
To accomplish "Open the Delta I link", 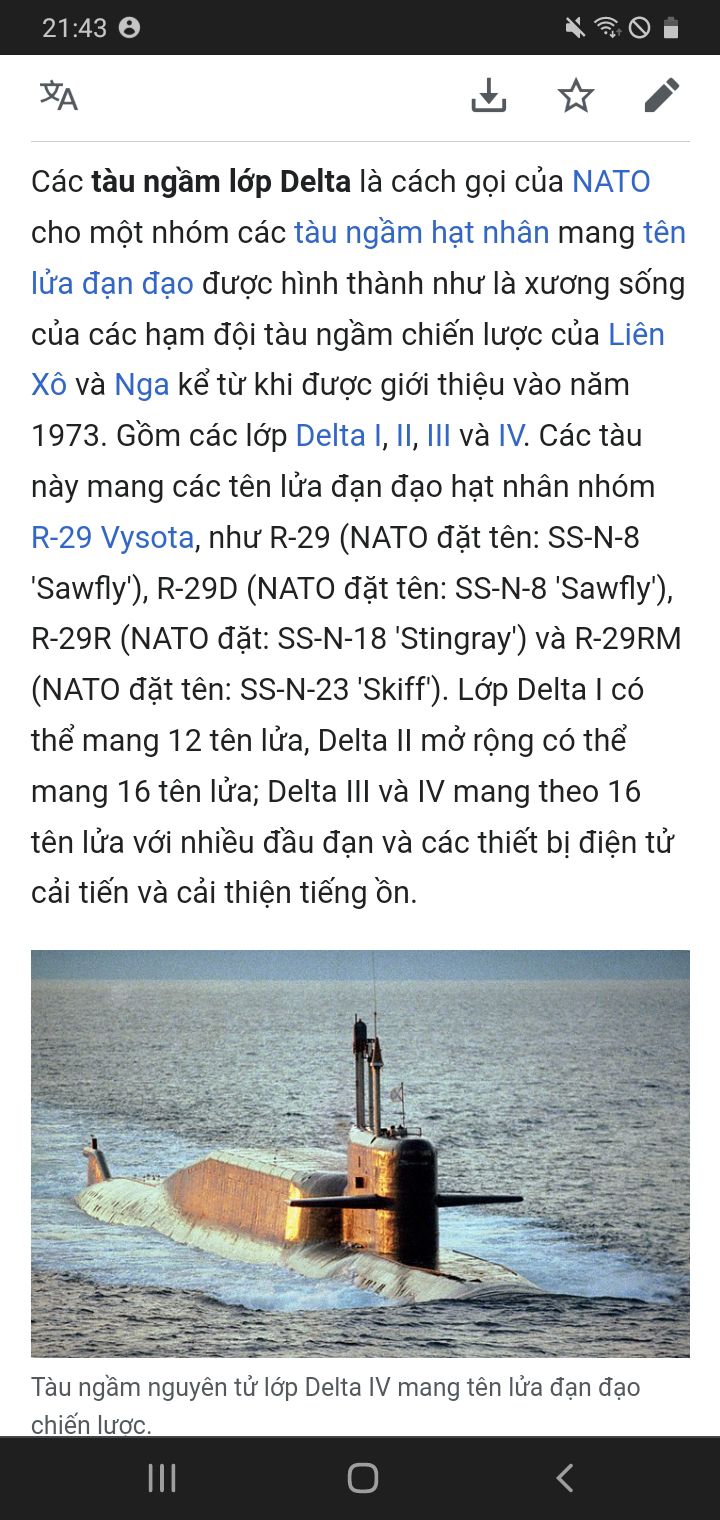I will [338, 436].
